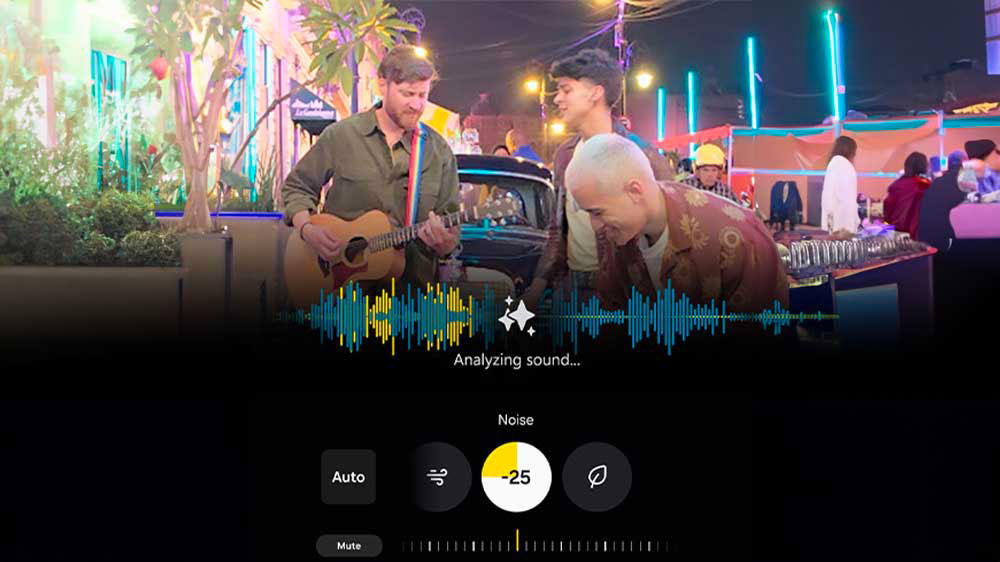Mute the selected sound
The image size is (1000, 562).
click(349, 546)
